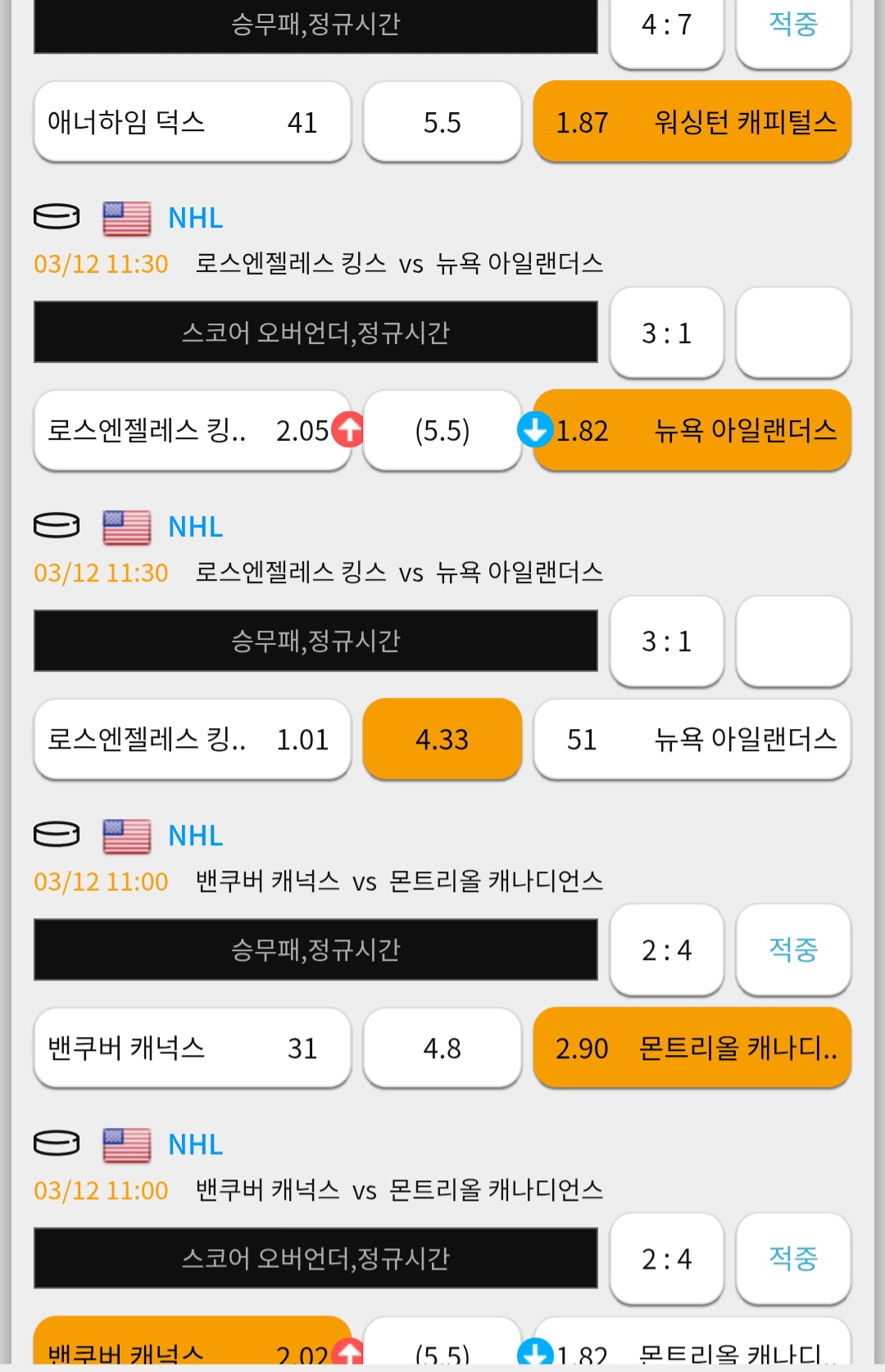Choose the 4.33 draw option
This screenshot has width=885, height=1372.
[442, 739]
